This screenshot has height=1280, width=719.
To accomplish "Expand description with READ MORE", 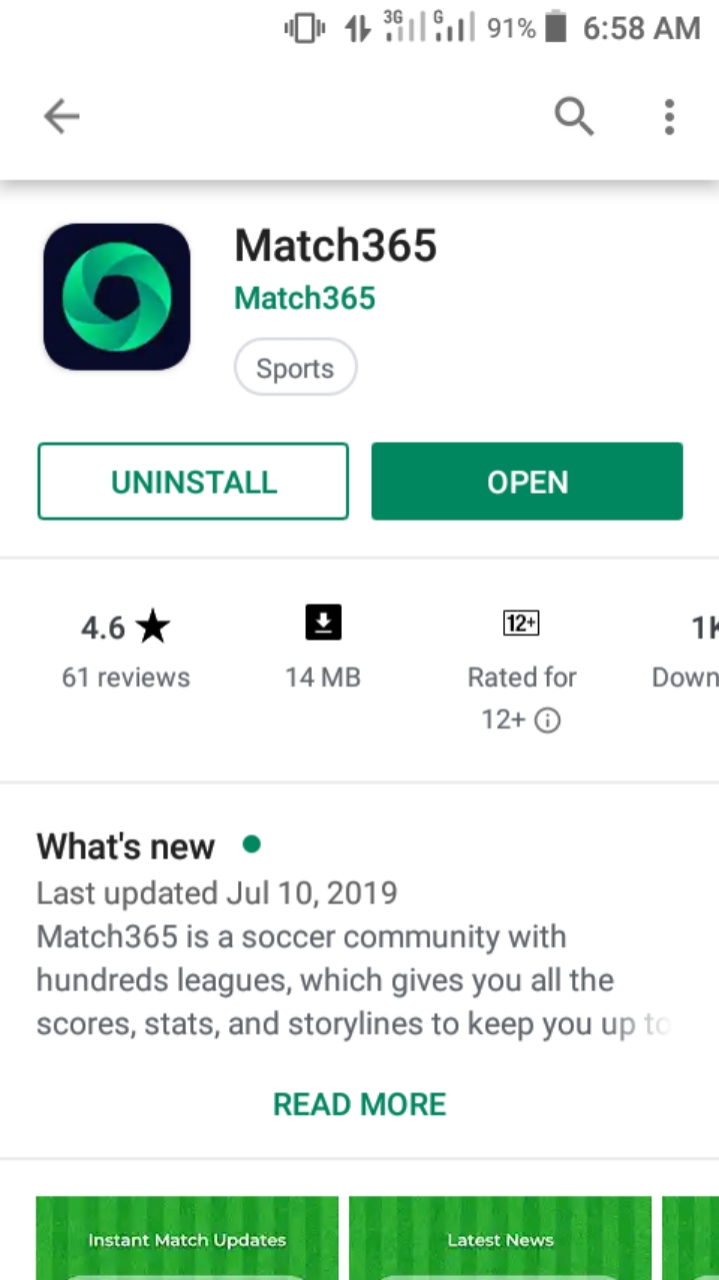I will coord(359,1104).
